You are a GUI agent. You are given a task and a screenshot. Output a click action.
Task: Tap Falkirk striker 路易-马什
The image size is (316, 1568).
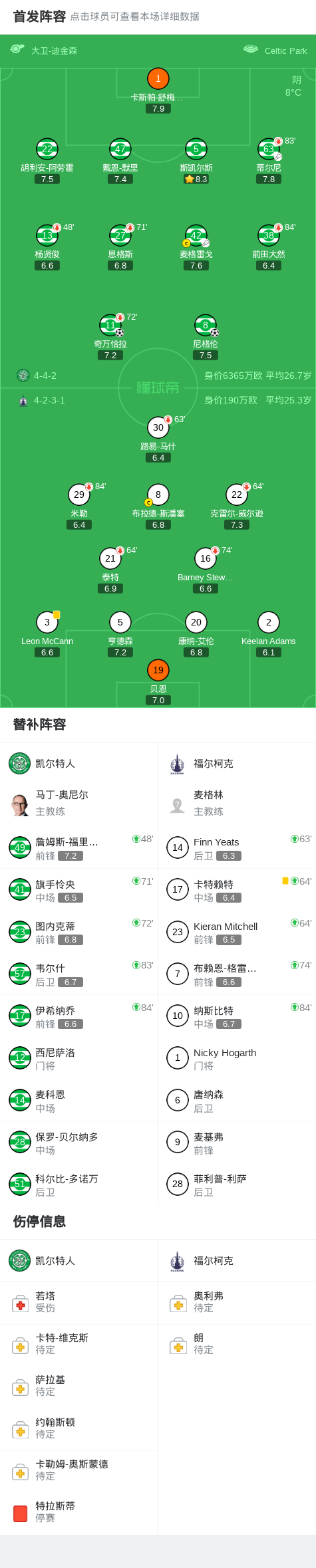click(158, 439)
